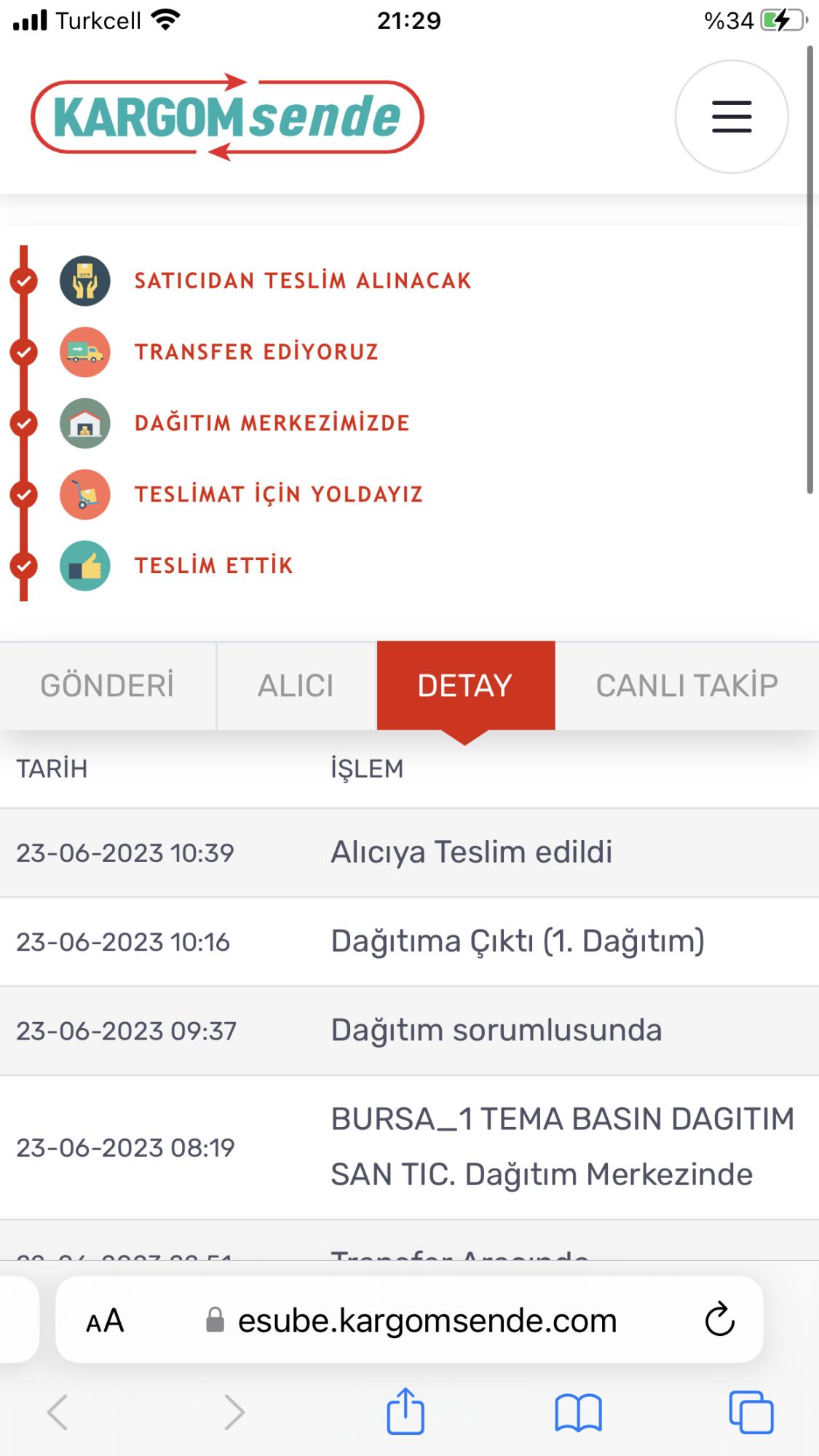Click the 'Teslimat İçin Yoldayız' handcart icon
Viewport: 819px width, 1456px height.
click(85, 495)
